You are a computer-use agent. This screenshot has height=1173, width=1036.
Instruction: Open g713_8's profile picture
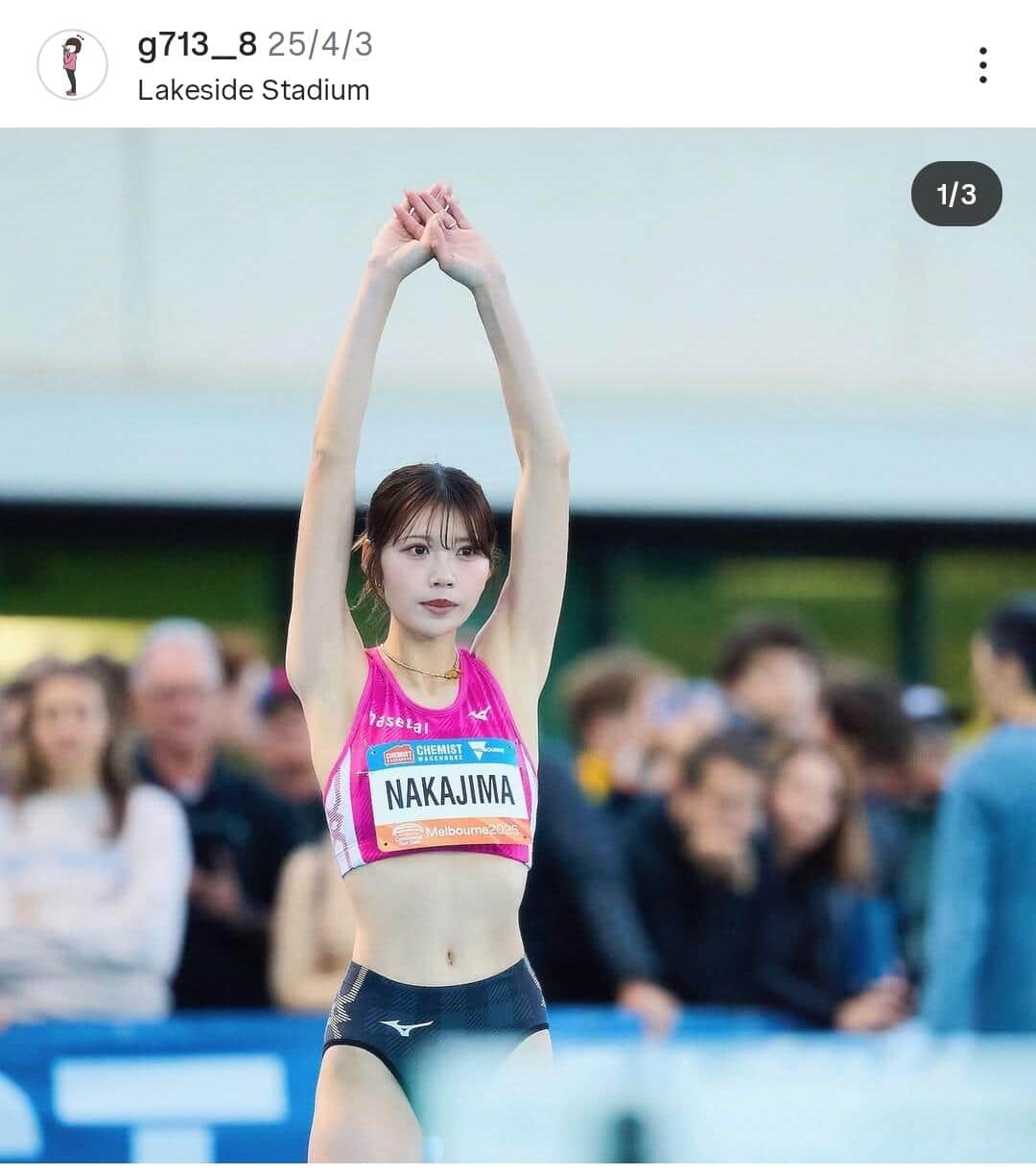click(72, 65)
